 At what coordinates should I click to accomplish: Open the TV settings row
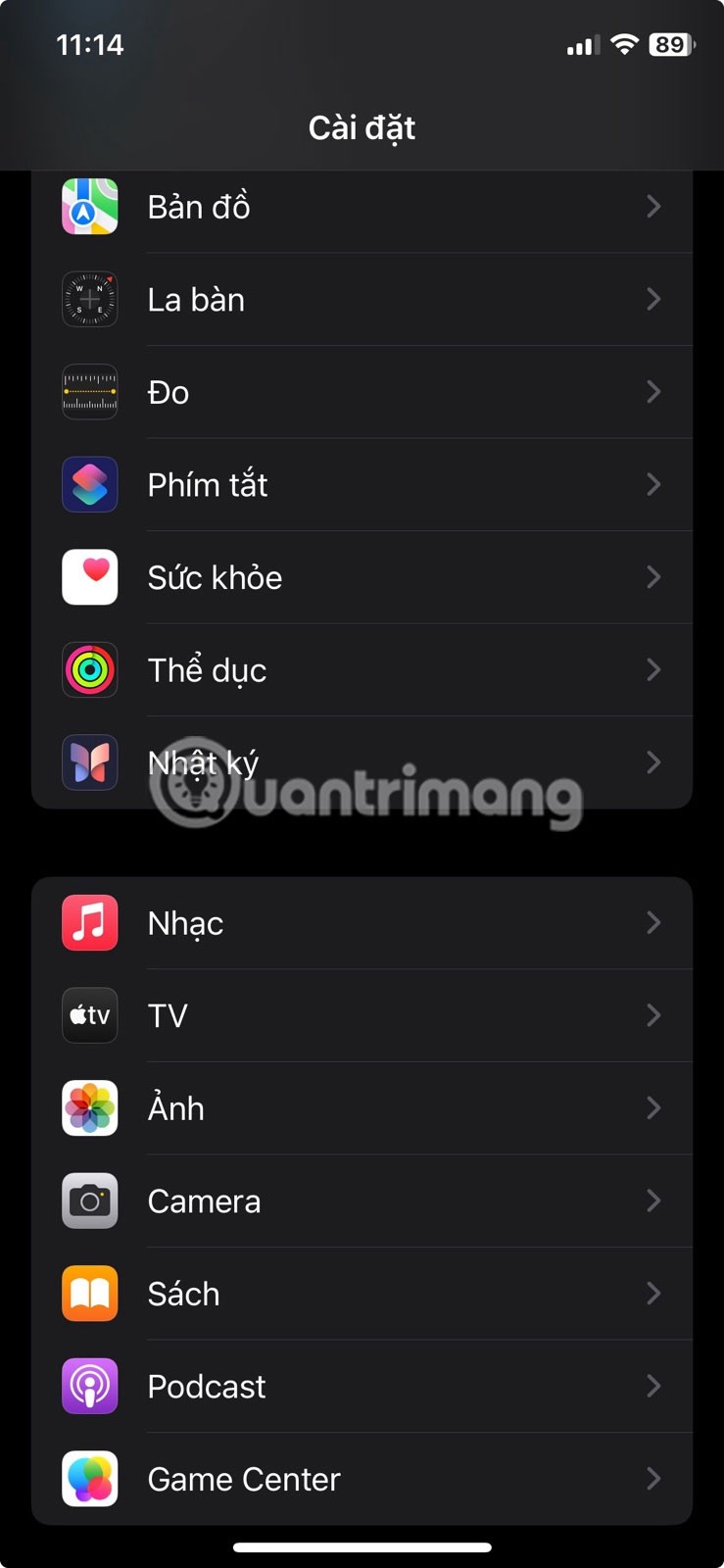click(x=362, y=1015)
